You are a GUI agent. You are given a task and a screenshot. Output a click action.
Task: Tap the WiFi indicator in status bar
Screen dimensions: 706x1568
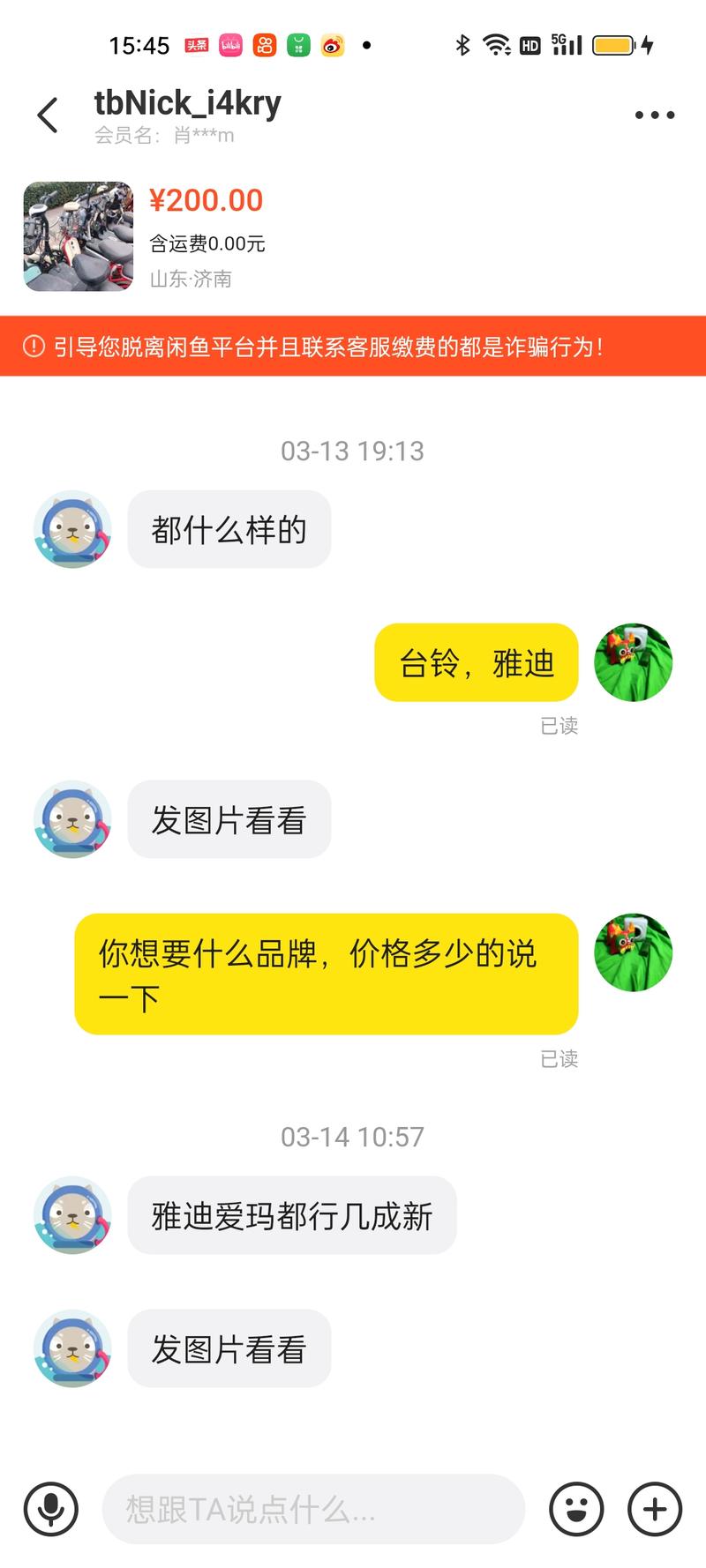497,46
